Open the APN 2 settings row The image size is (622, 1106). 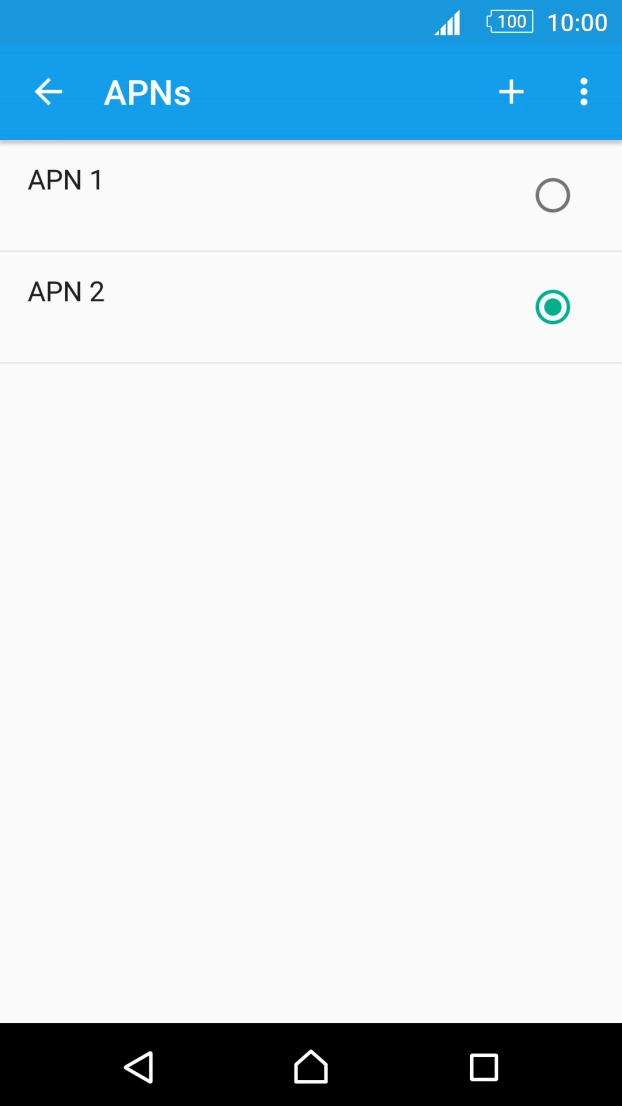tap(311, 308)
